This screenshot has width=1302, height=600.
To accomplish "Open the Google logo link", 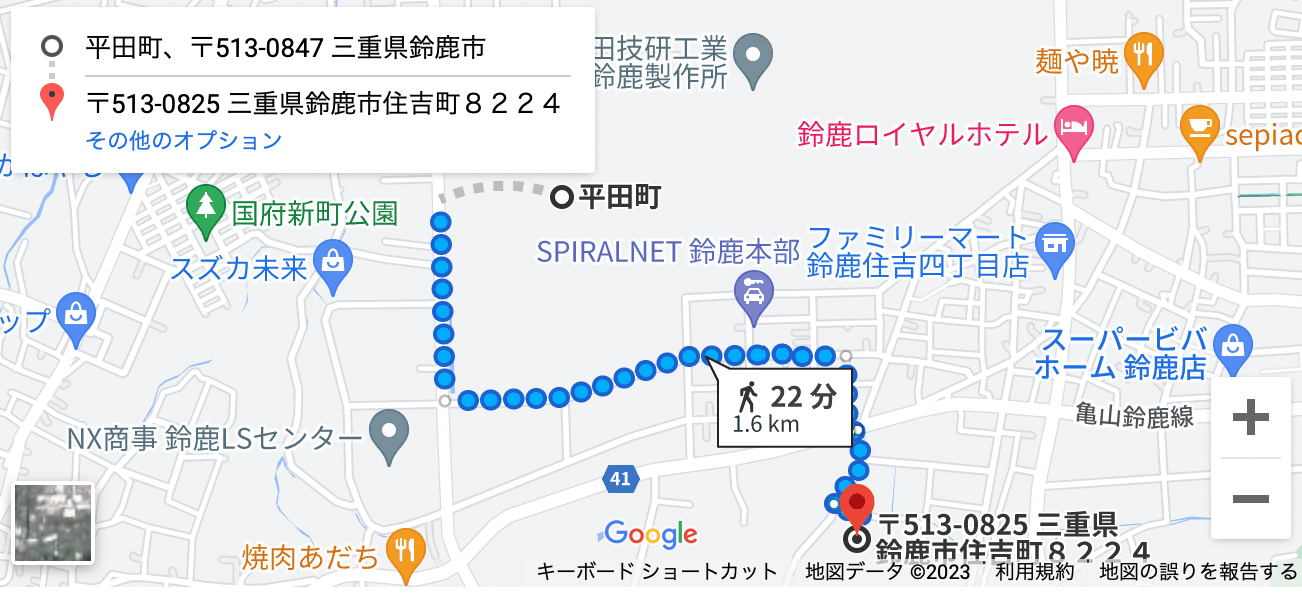I will click(651, 534).
